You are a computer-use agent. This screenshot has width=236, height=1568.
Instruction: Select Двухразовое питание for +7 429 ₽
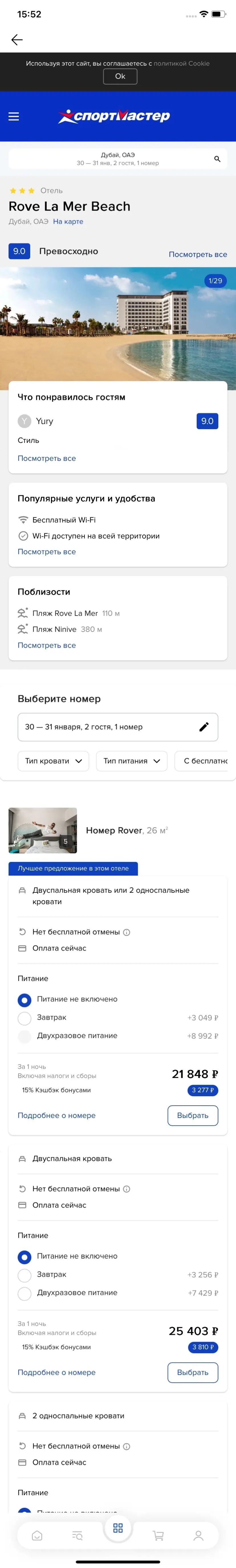(x=24, y=1292)
